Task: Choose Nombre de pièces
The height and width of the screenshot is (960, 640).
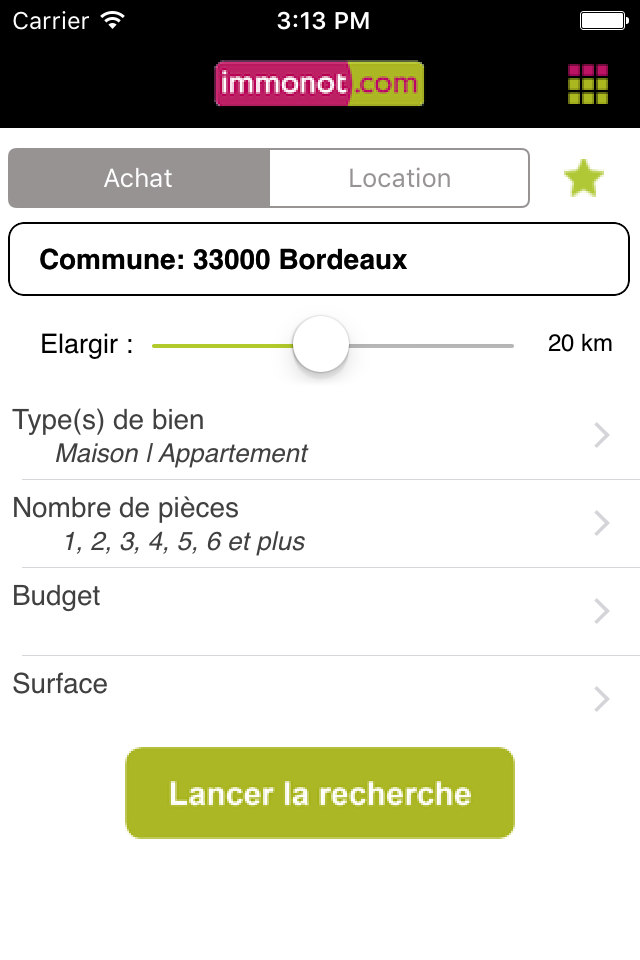Action: point(320,524)
